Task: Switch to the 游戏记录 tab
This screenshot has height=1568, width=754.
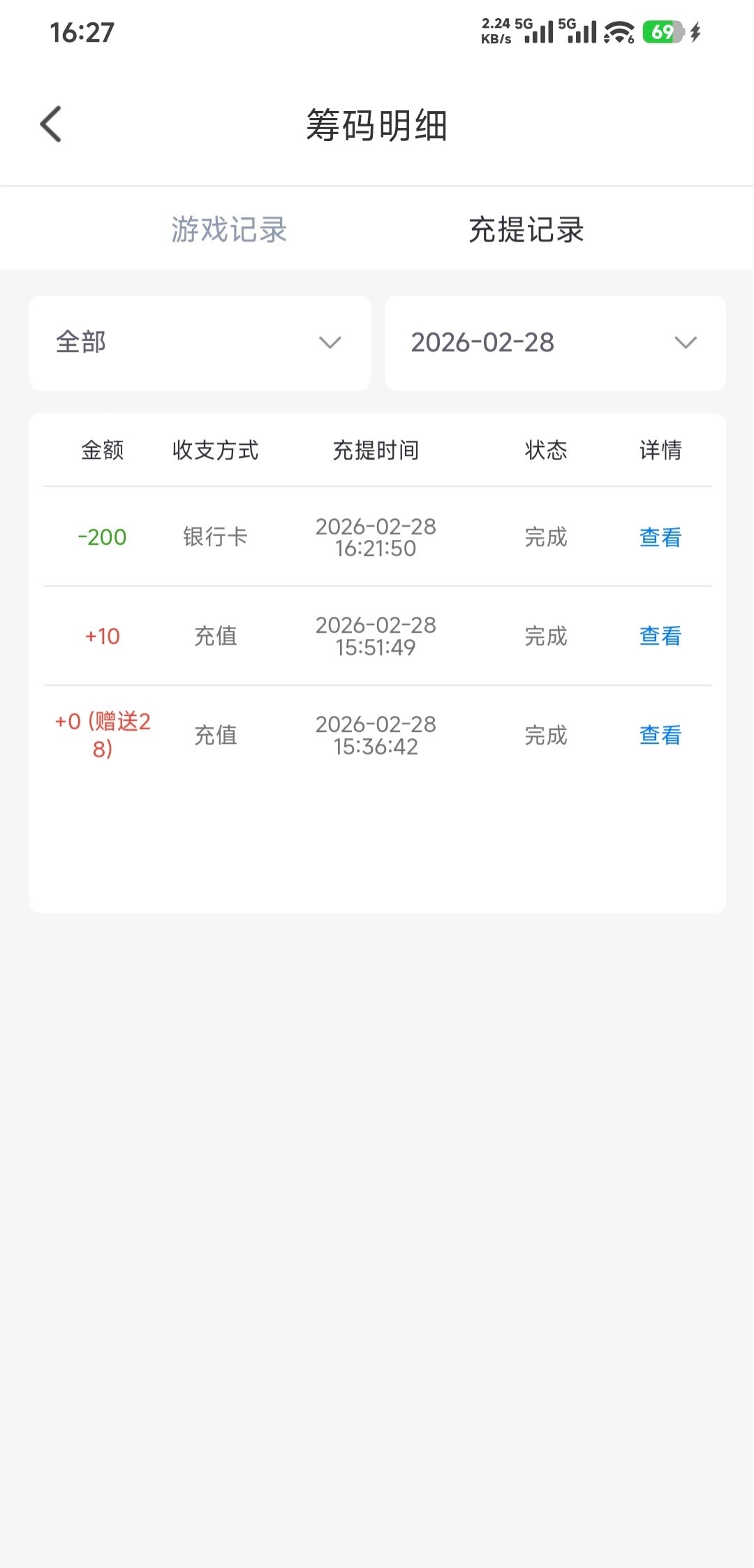Action: [229, 229]
